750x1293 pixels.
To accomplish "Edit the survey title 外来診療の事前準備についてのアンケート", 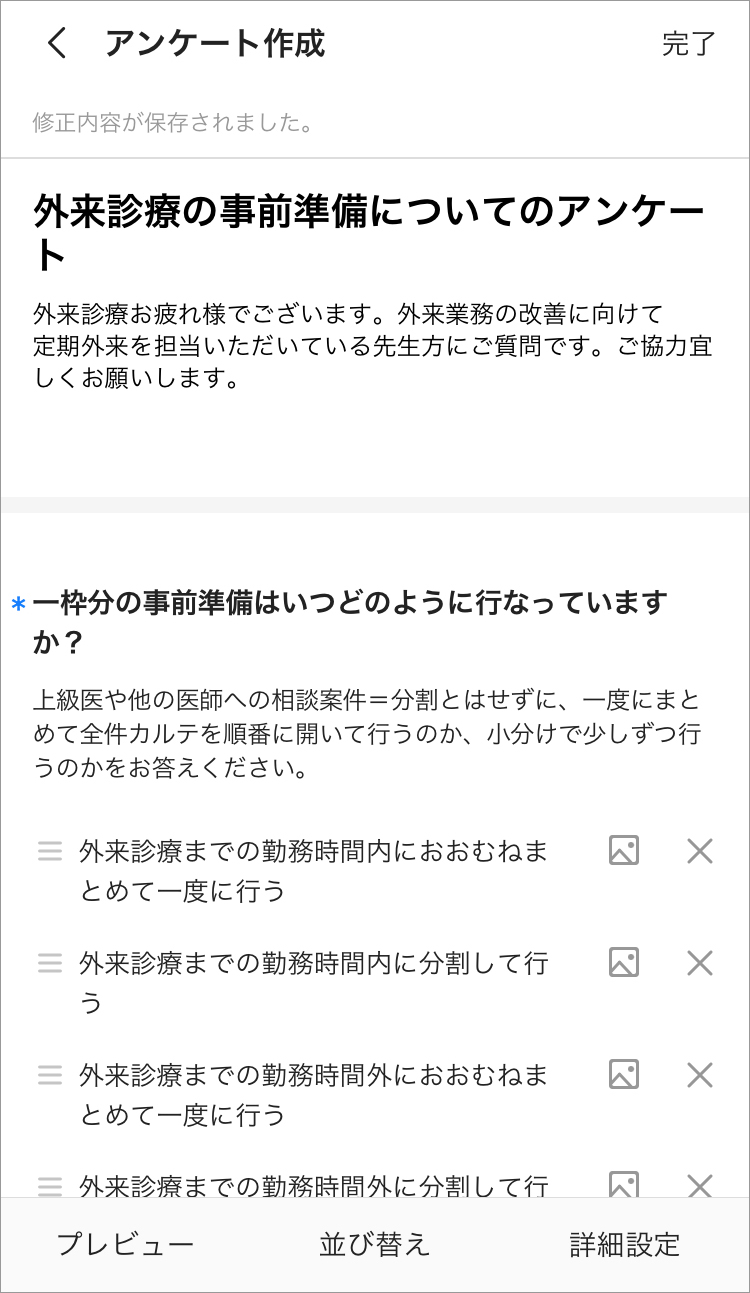I will point(370,233).
